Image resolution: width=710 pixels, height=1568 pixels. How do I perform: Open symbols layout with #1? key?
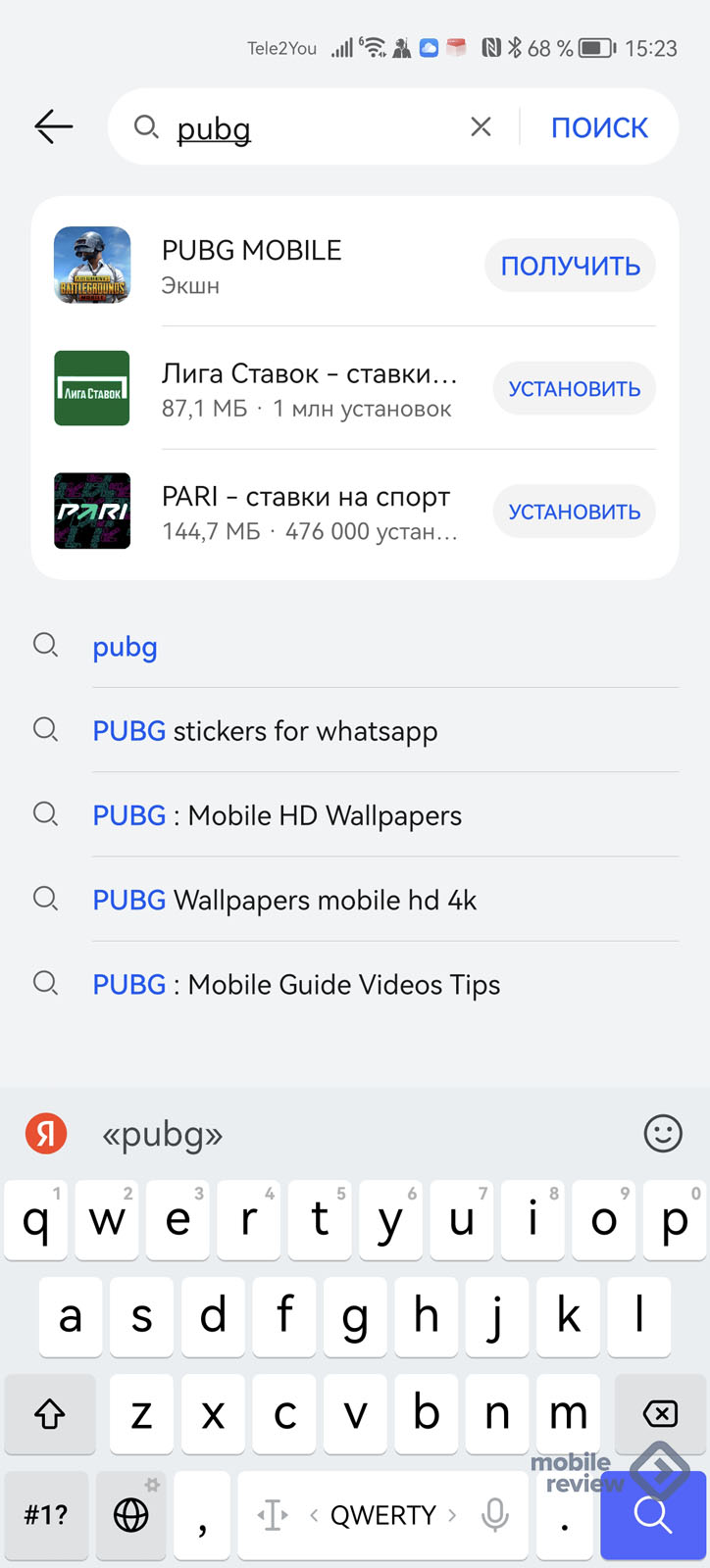(46, 1515)
